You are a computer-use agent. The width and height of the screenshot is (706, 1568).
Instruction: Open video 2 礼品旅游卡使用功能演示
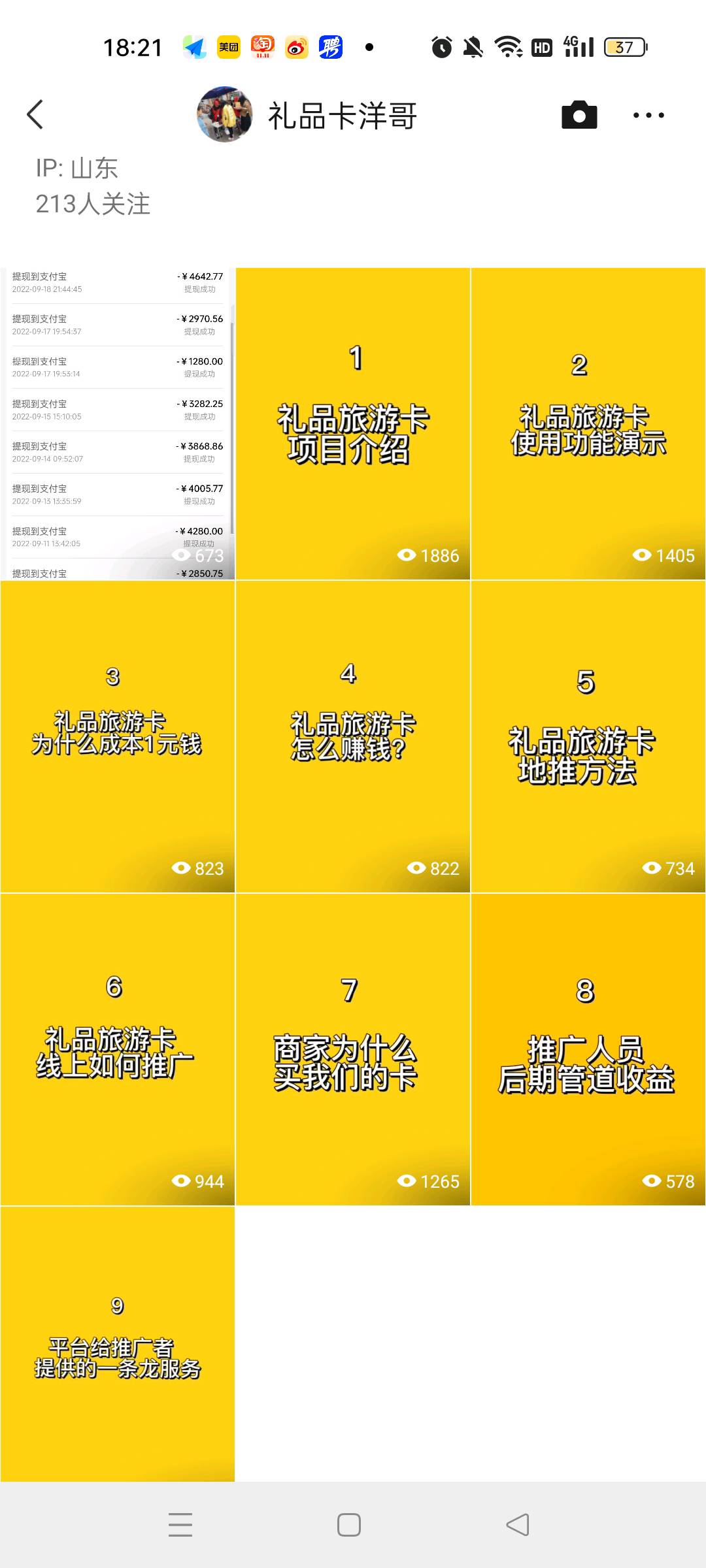point(588,423)
